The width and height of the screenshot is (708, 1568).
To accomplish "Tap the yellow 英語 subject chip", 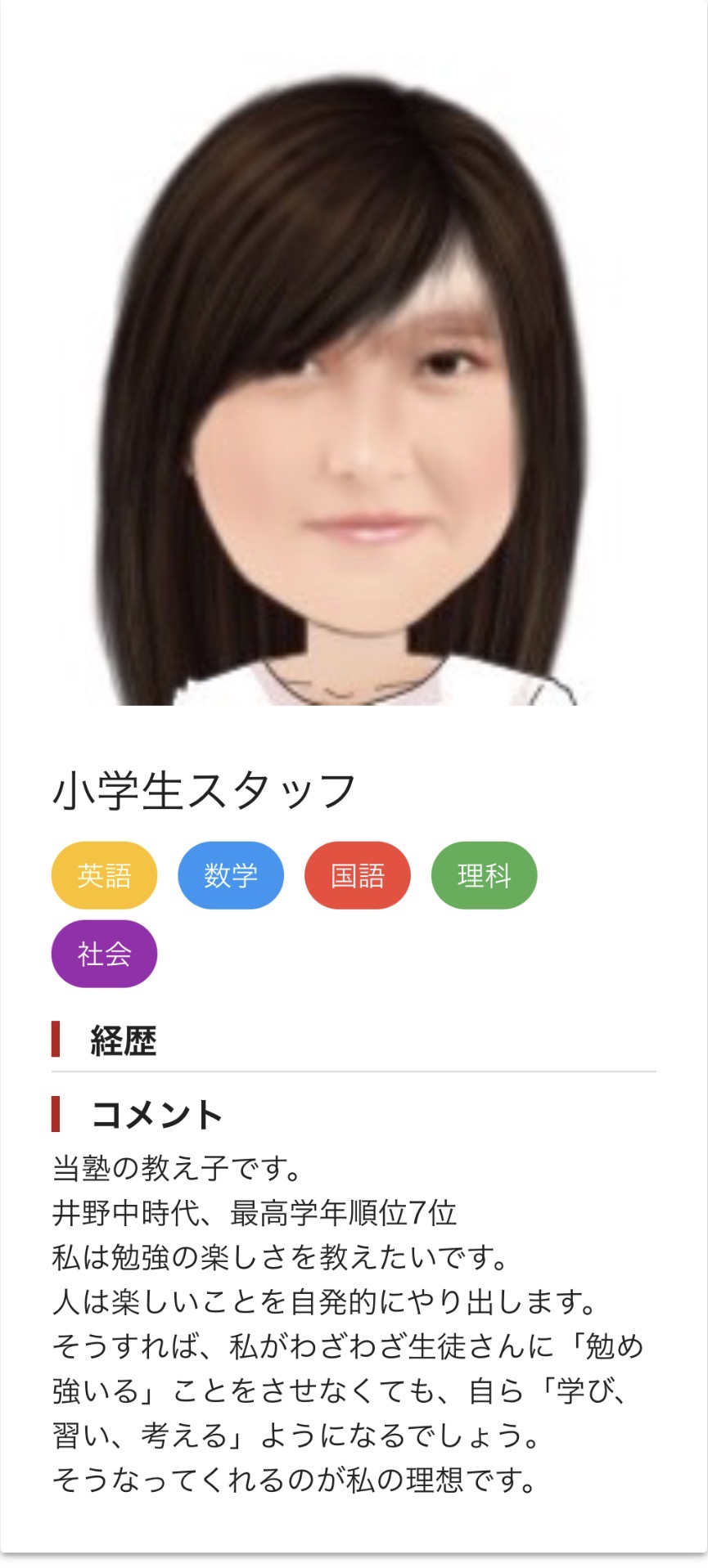I will [104, 875].
